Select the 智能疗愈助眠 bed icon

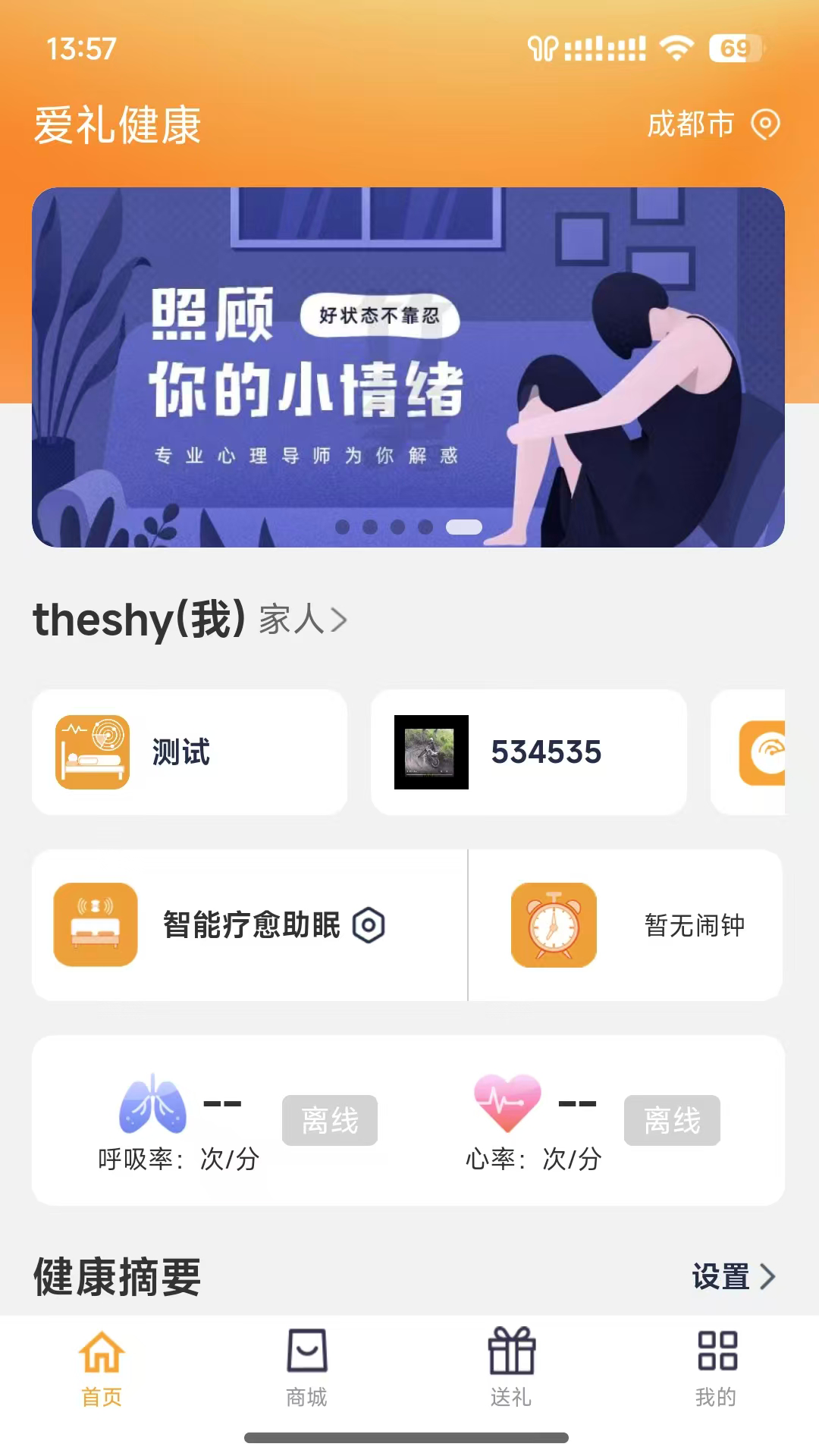pos(93,925)
